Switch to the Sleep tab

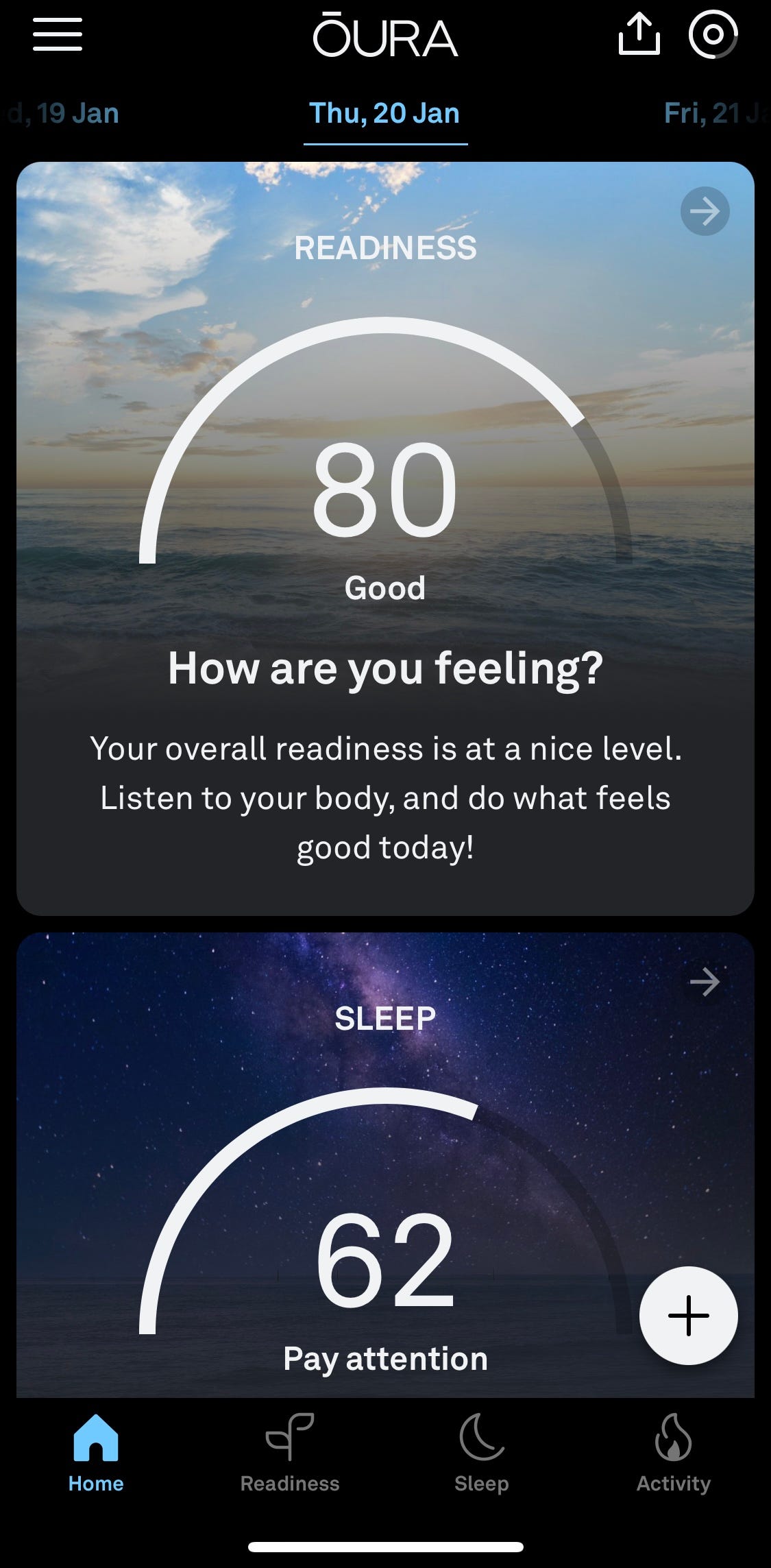tap(481, 1454)
